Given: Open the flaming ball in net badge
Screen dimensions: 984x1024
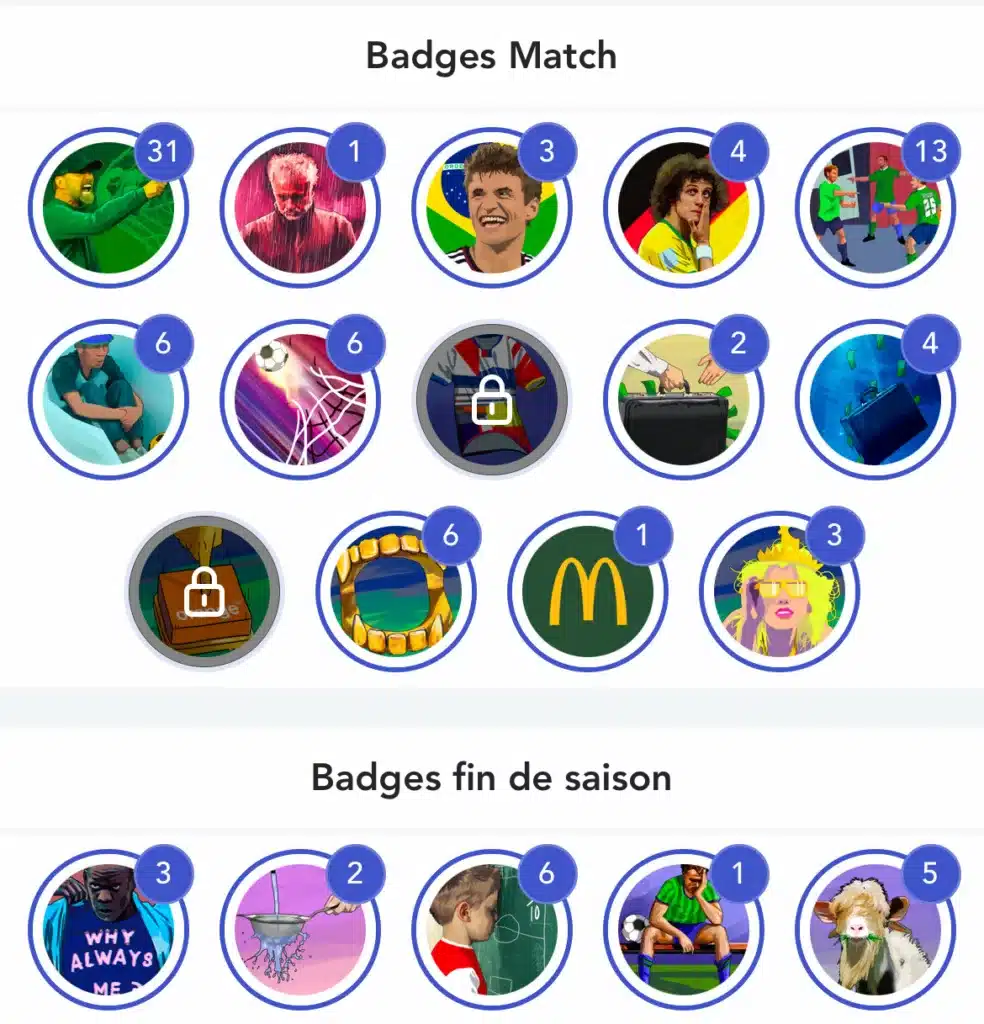Looking at the screenshot, I should point(300,400).
